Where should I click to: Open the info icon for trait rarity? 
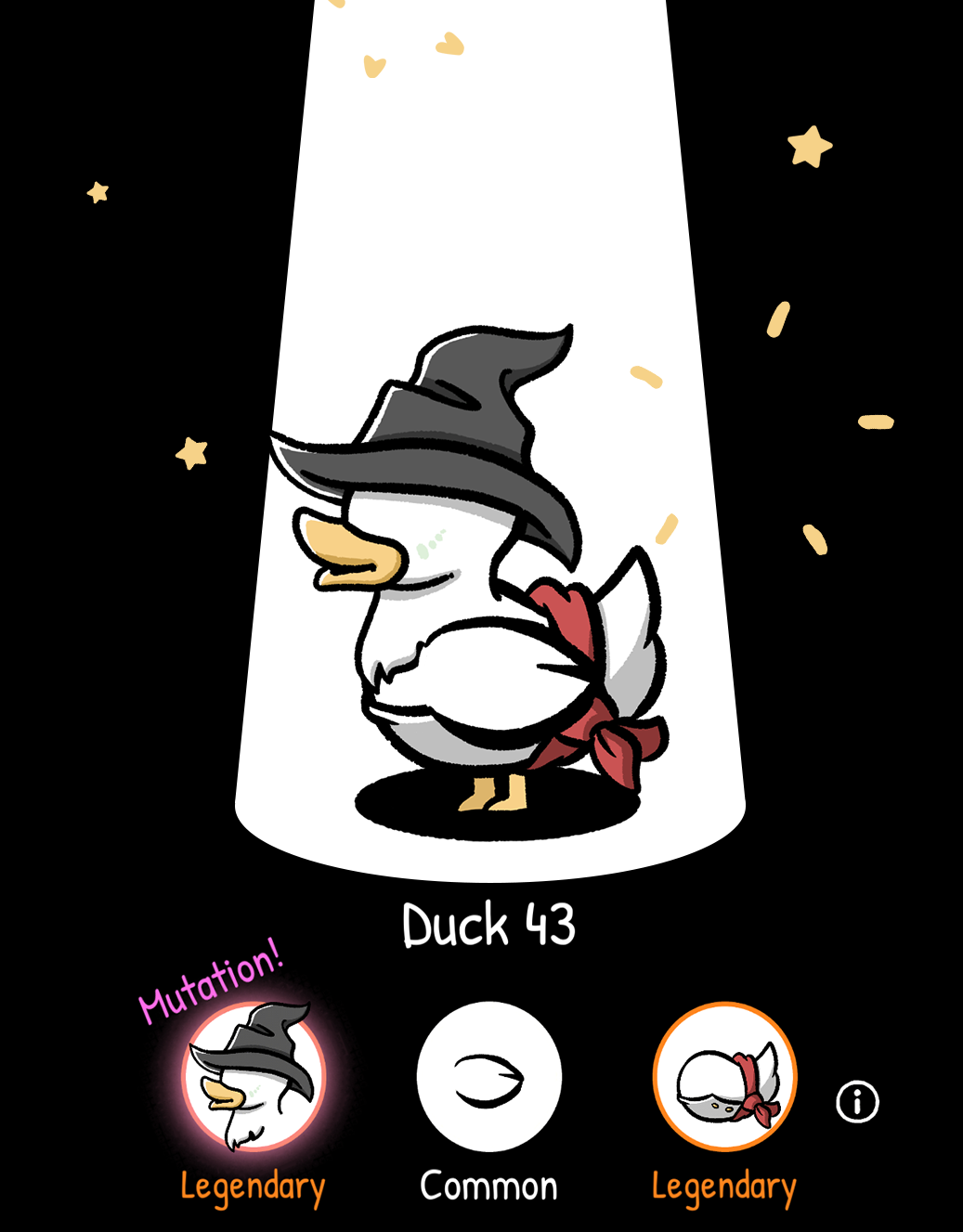[x=857, y=1102]
